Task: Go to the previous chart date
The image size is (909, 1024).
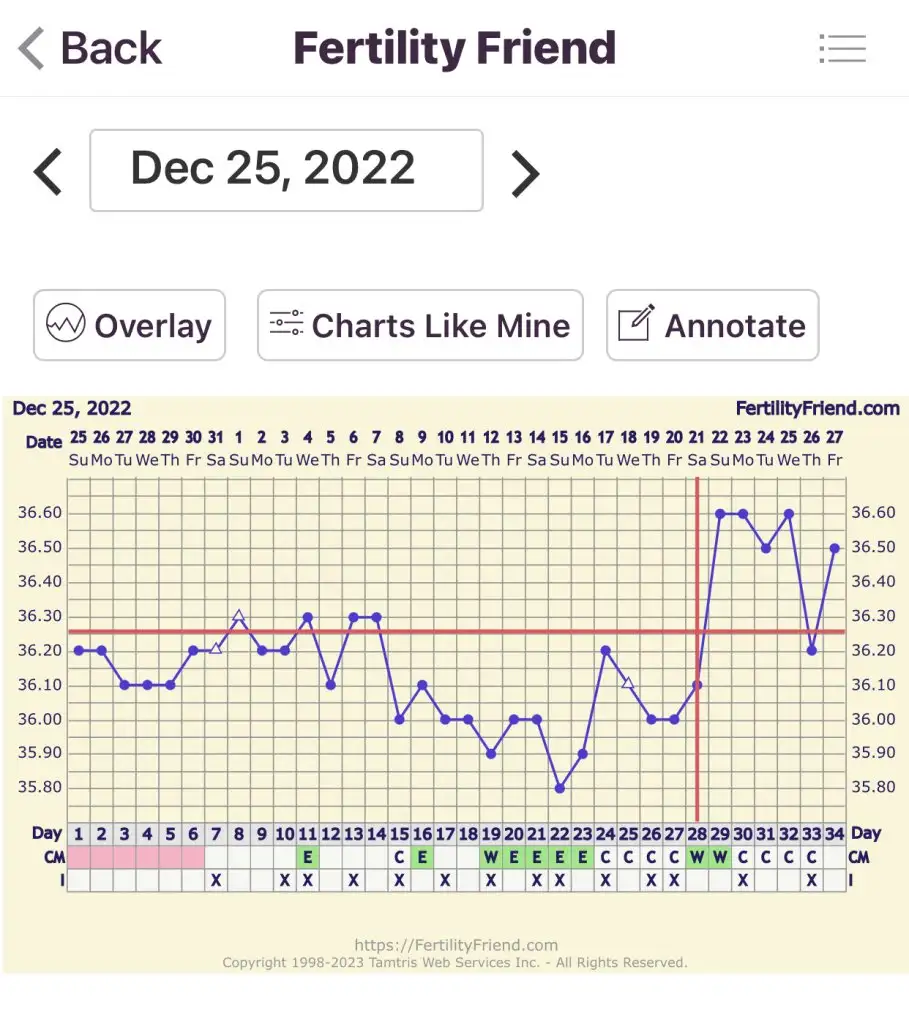Action: coord(47,171)
